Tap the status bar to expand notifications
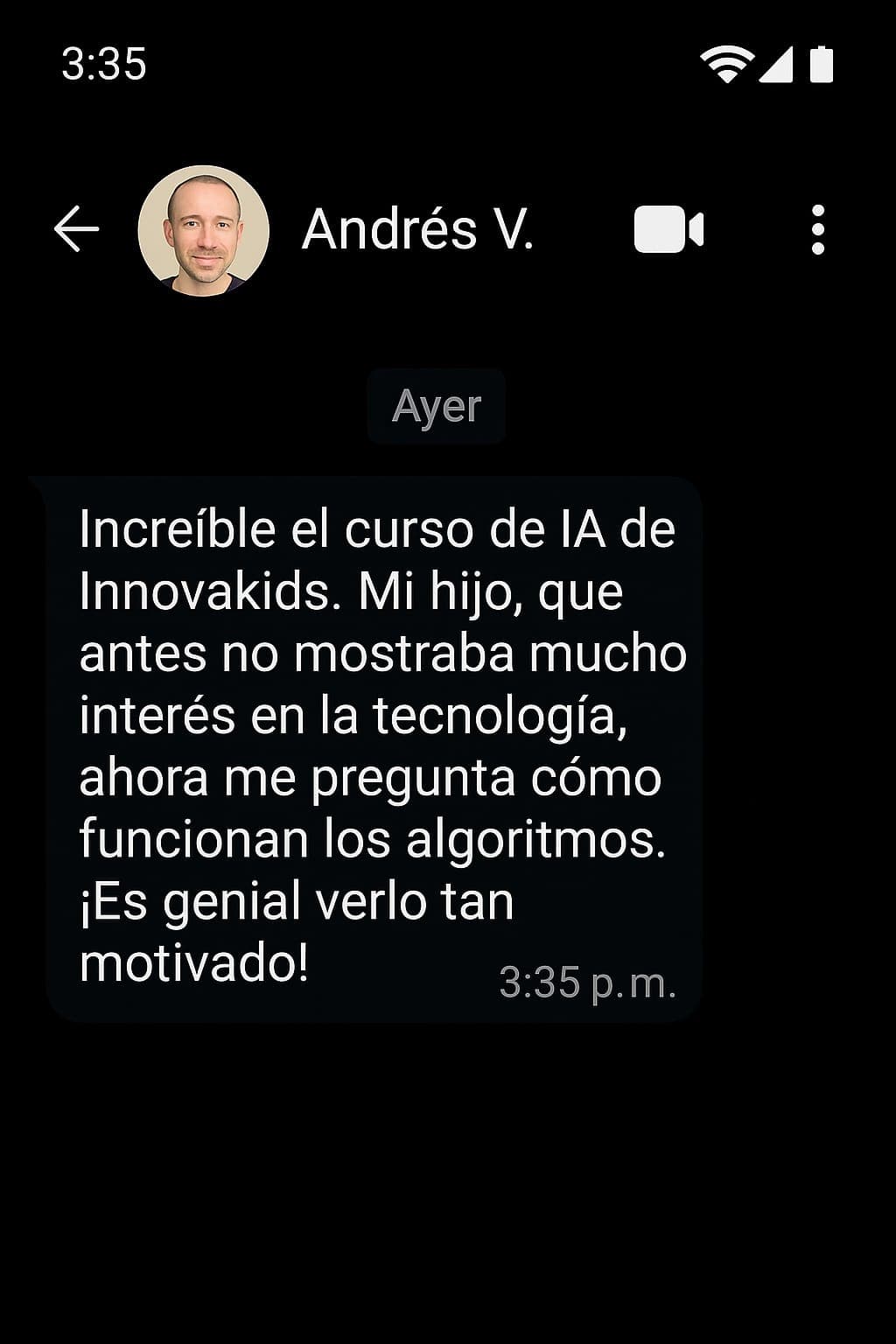 coord(448,61)
